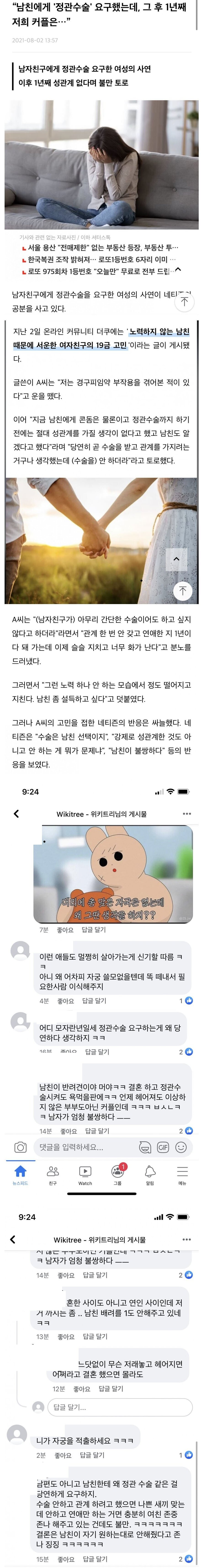Image resolution: width=201 pixels, height=1568 pixels.
Task: Open the 서울 용산 전매제한 부동산 link
Action: [102, 248]
